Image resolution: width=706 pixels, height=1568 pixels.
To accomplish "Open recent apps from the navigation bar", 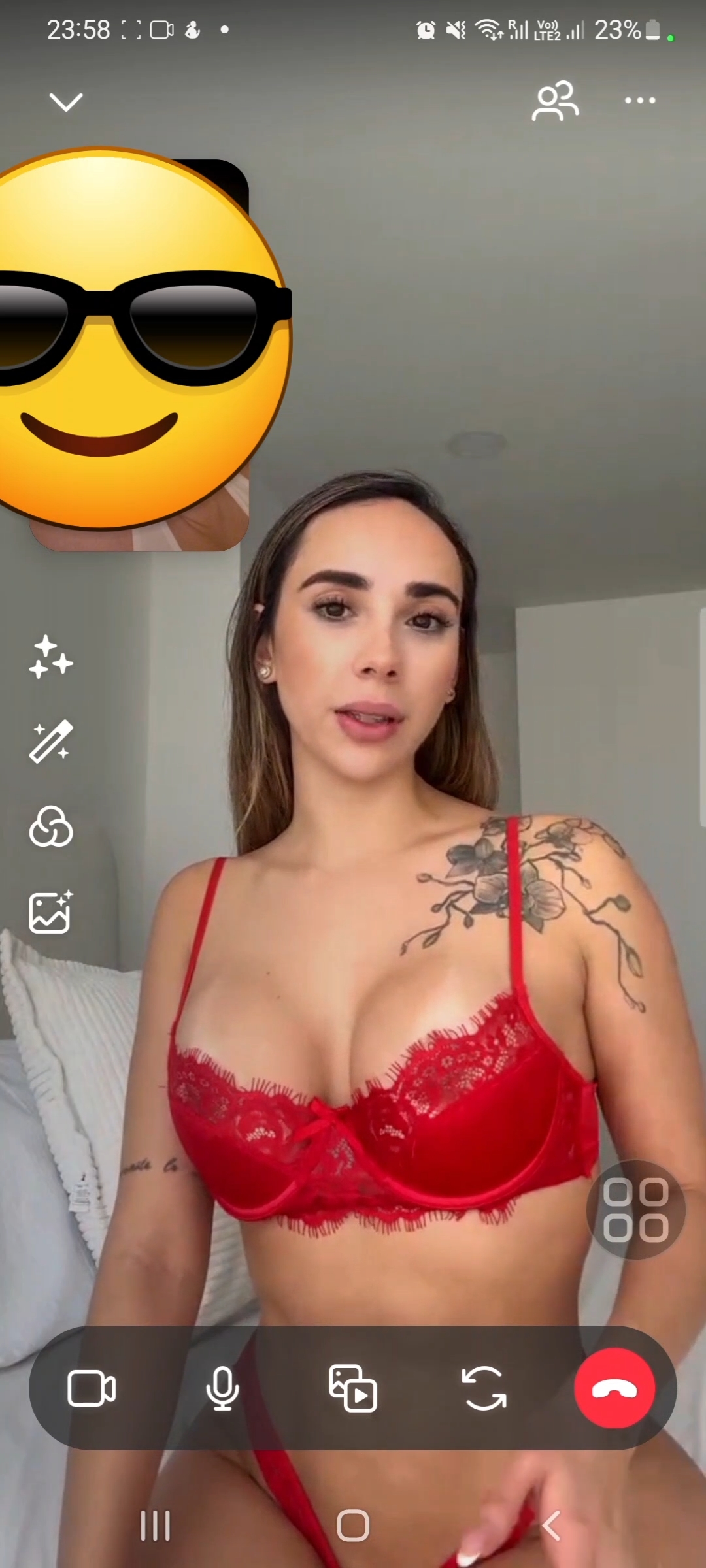I will pyautogui.click(x=156, y=1526).
